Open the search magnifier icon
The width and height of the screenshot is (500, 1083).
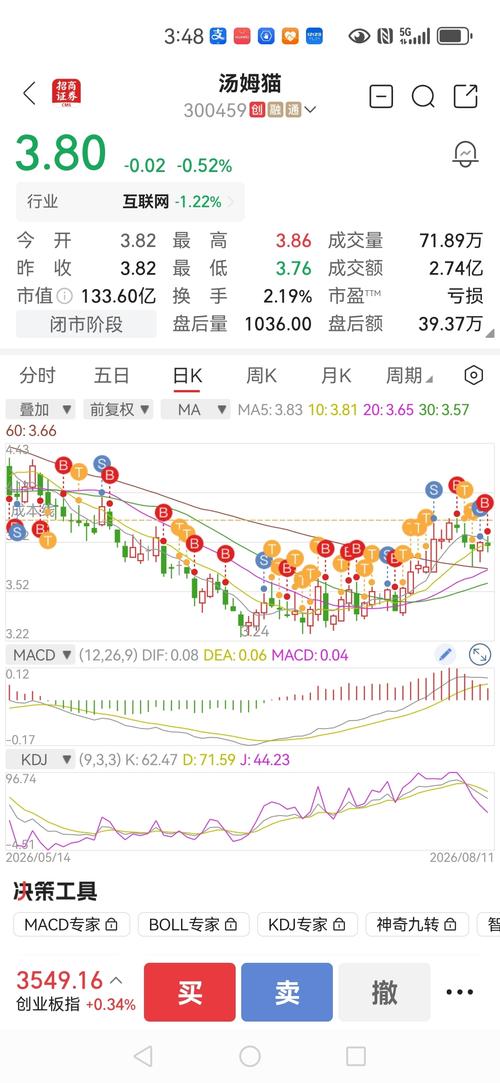coord(423,97)
